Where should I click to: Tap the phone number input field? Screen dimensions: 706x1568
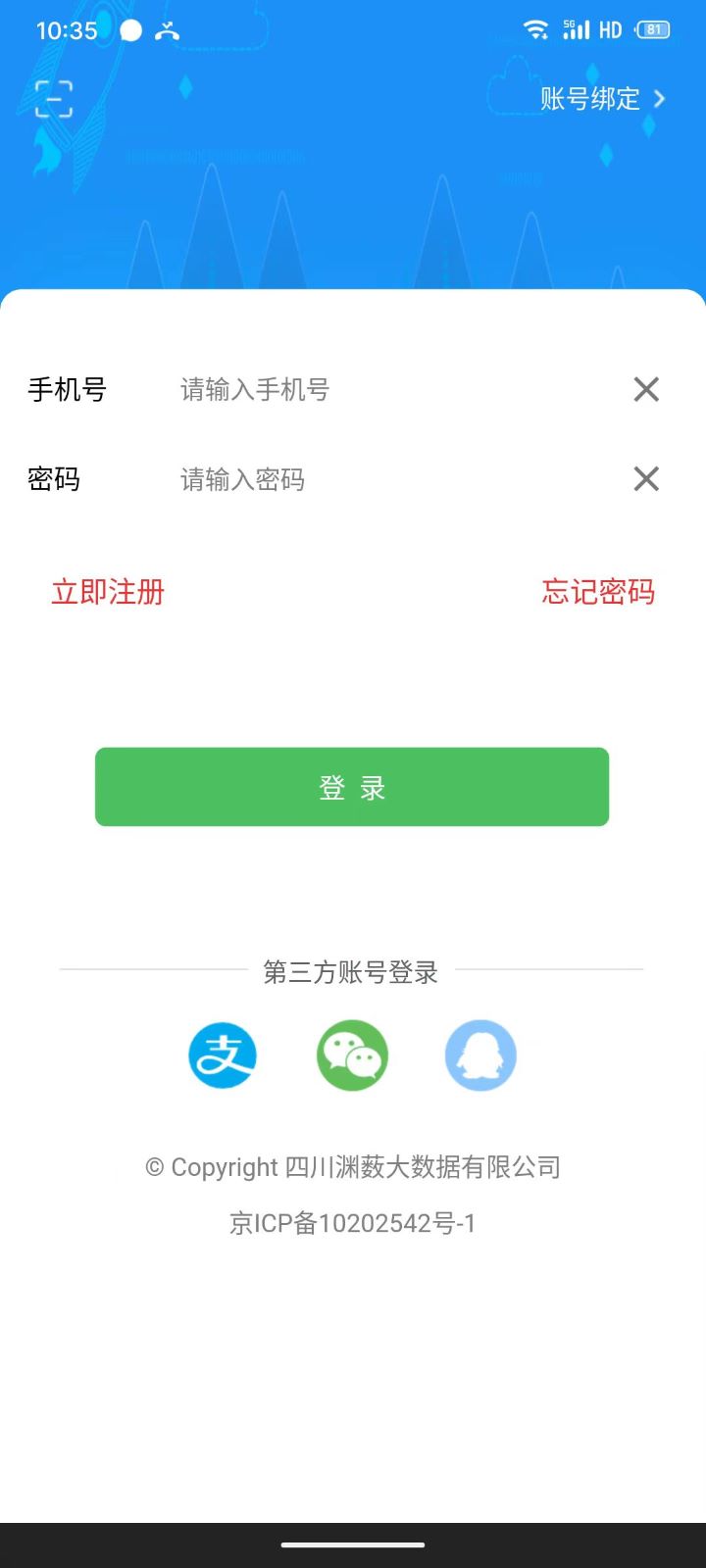pos(373,390)
